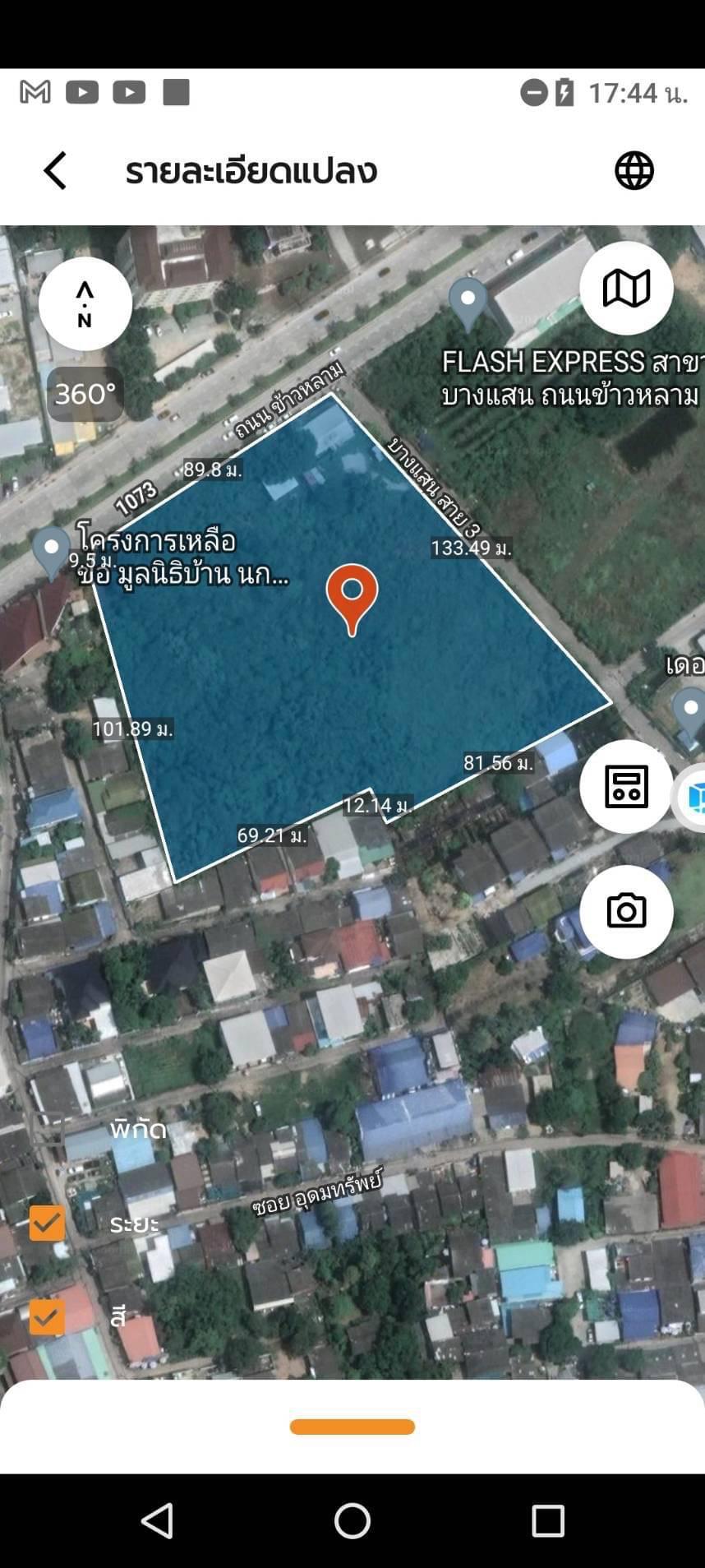This screenshot has width=705, height=1568.
Task: Open the 360° view
Action: point(85,394)
